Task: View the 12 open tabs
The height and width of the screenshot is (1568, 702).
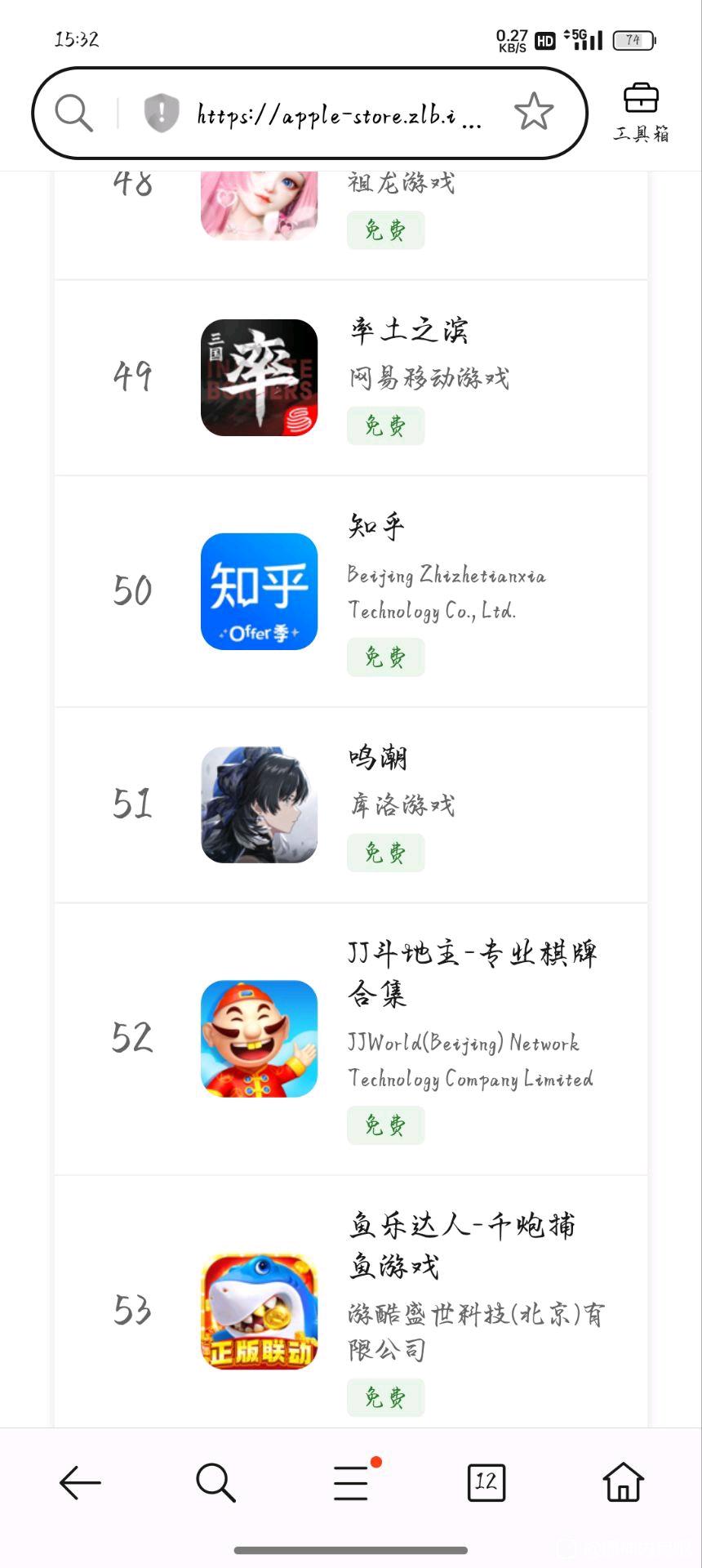Action: pyautogui.click(x=487, y=1483)
